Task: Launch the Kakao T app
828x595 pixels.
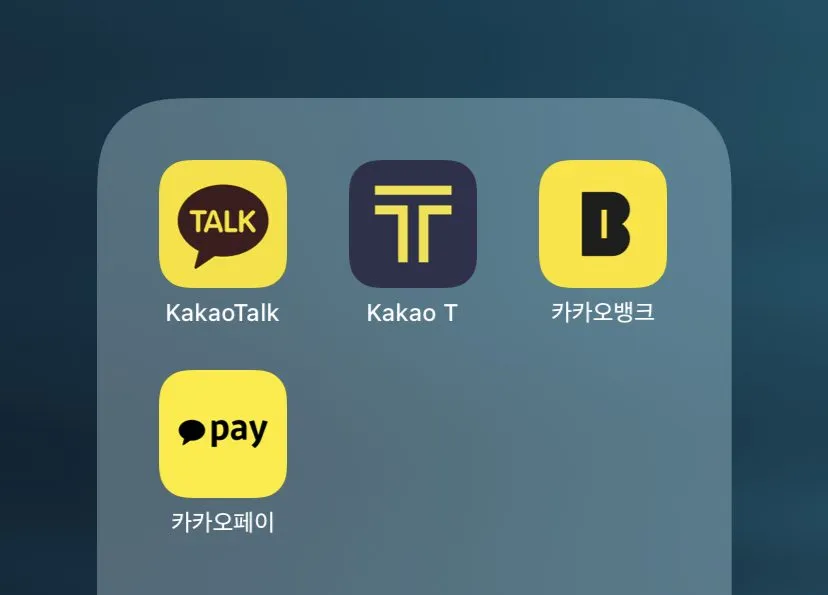Action: [x=412, y=224]
